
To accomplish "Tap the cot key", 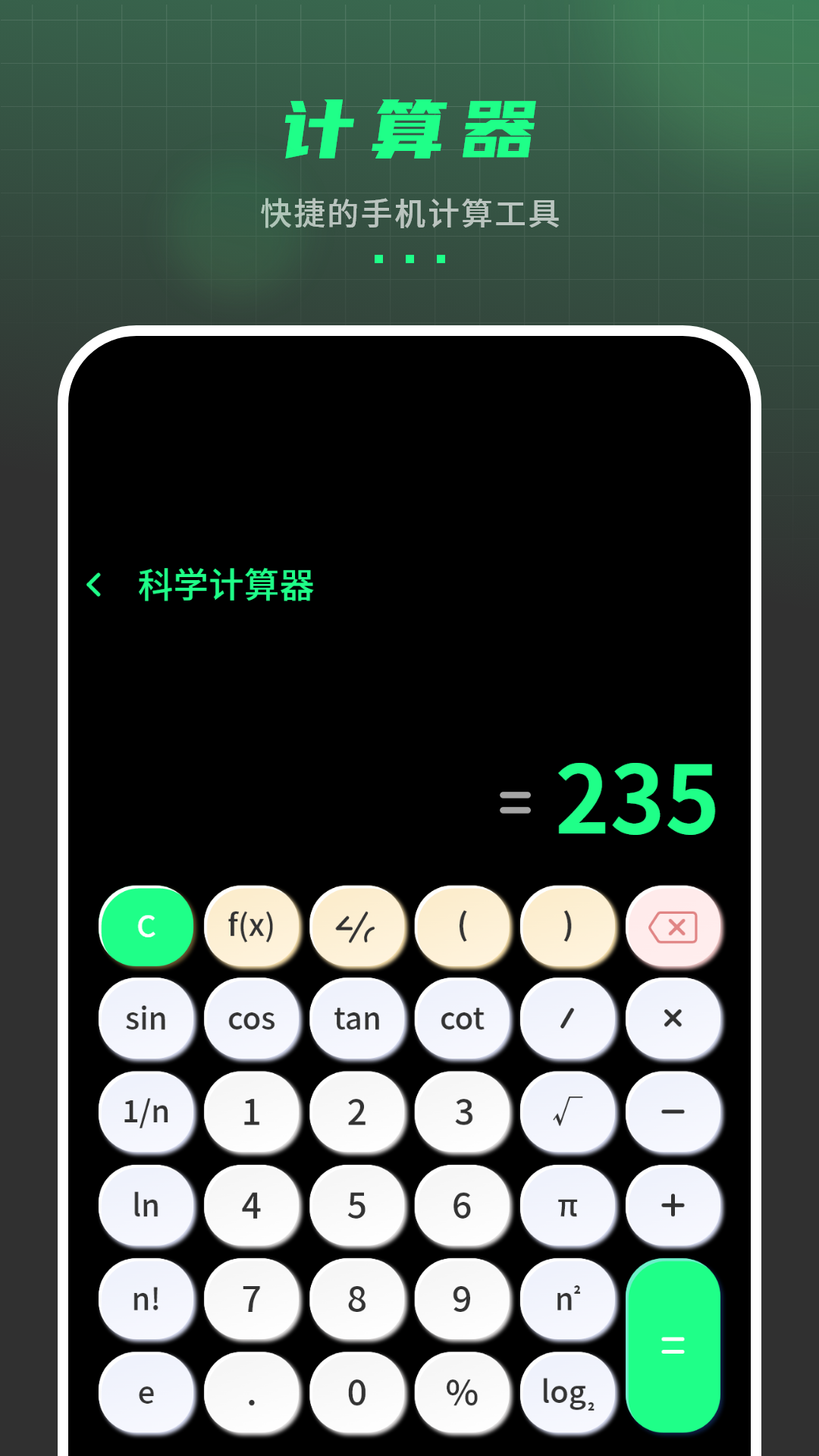I will (463, 1019).
